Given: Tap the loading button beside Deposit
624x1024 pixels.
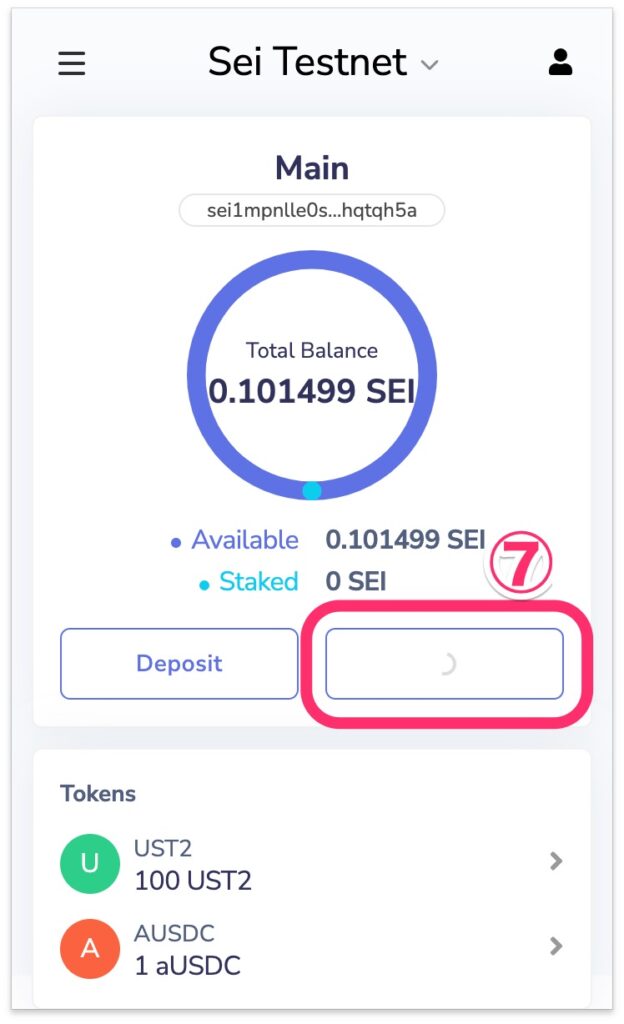Looking at the screenshot, I should pos(444,664).
